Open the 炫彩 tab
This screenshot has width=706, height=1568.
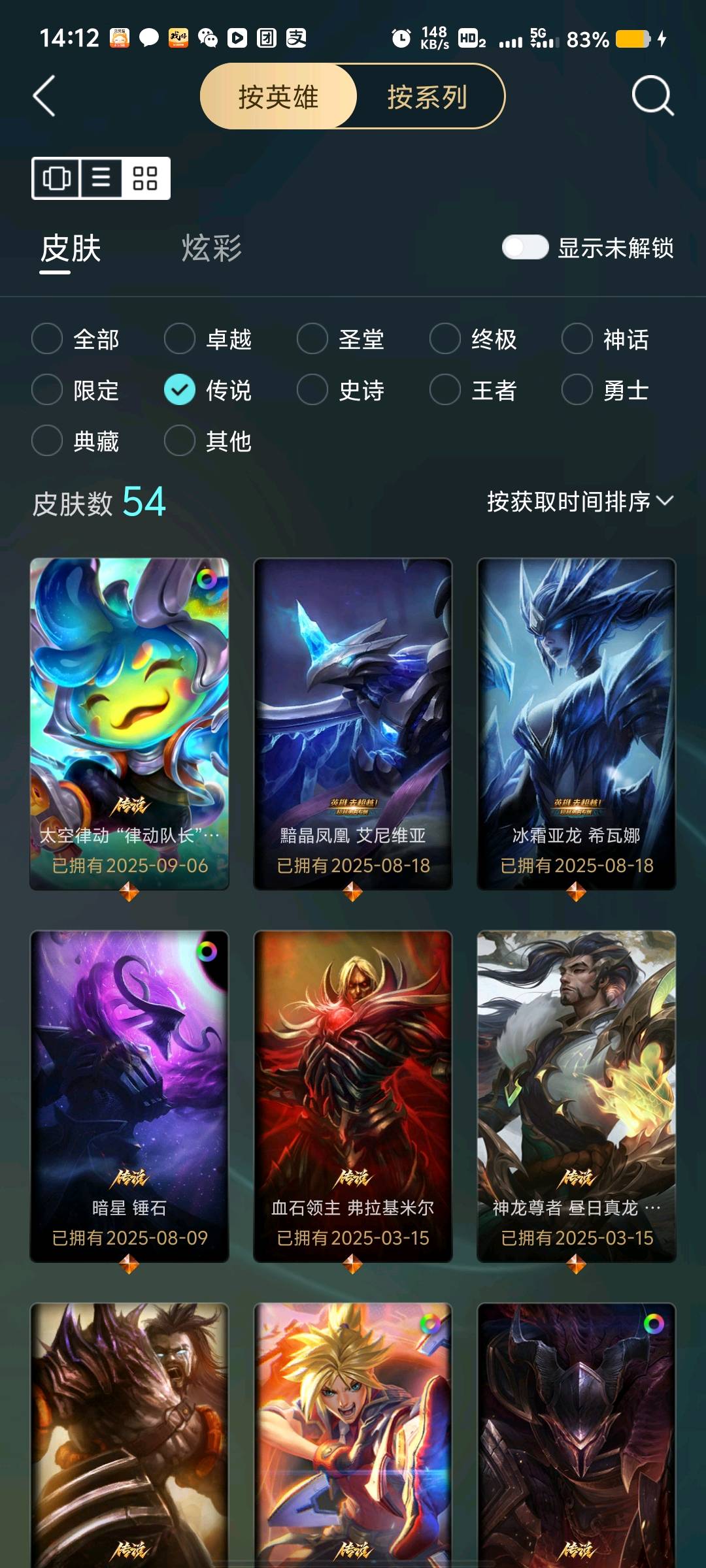(211, 248)
